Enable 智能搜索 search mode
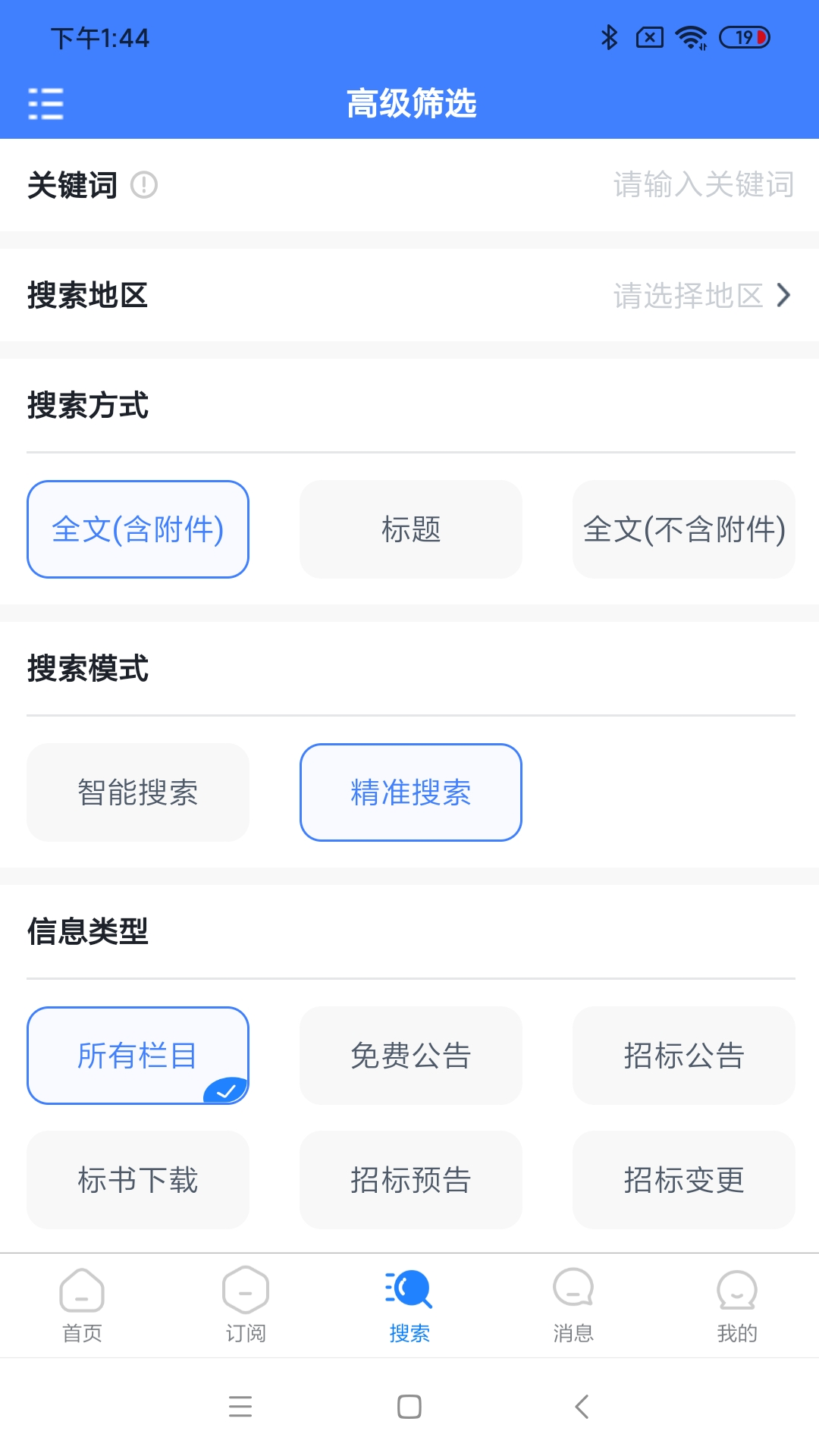This screenshot has width=819, height=1456. point(138,792)
